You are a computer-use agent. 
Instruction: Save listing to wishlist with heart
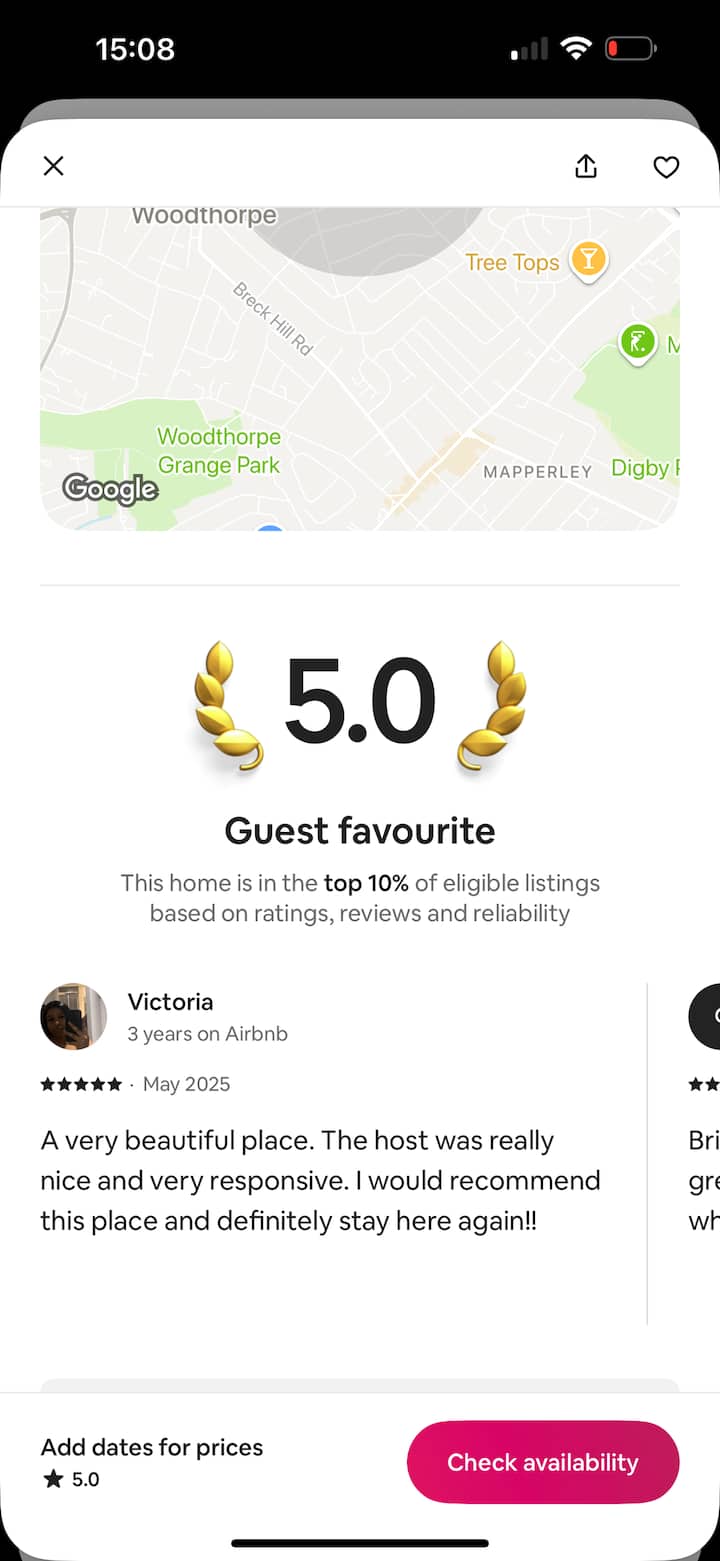(666, 167)
